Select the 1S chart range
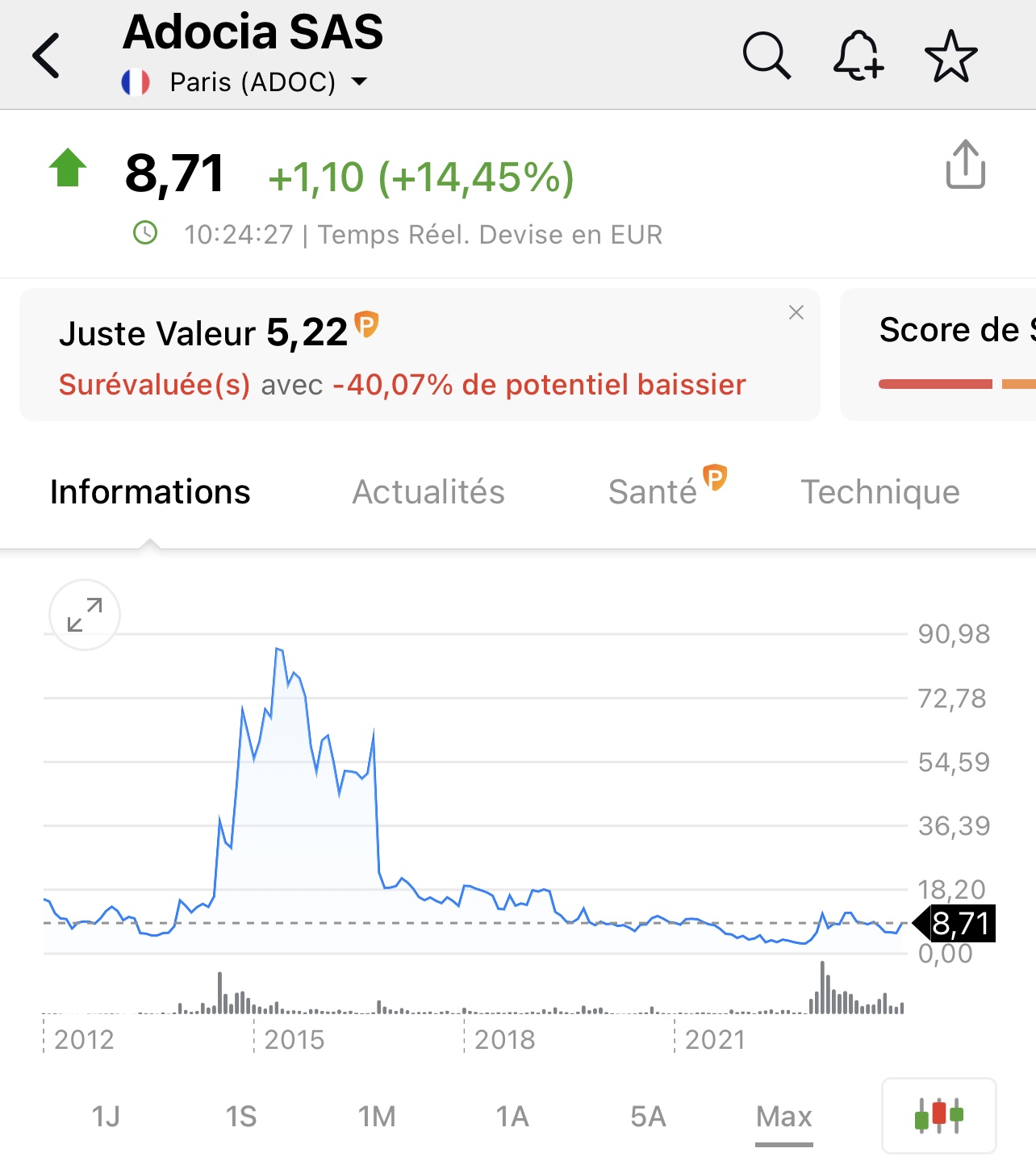The image size is (1036, 1165). pos(241,1117)
